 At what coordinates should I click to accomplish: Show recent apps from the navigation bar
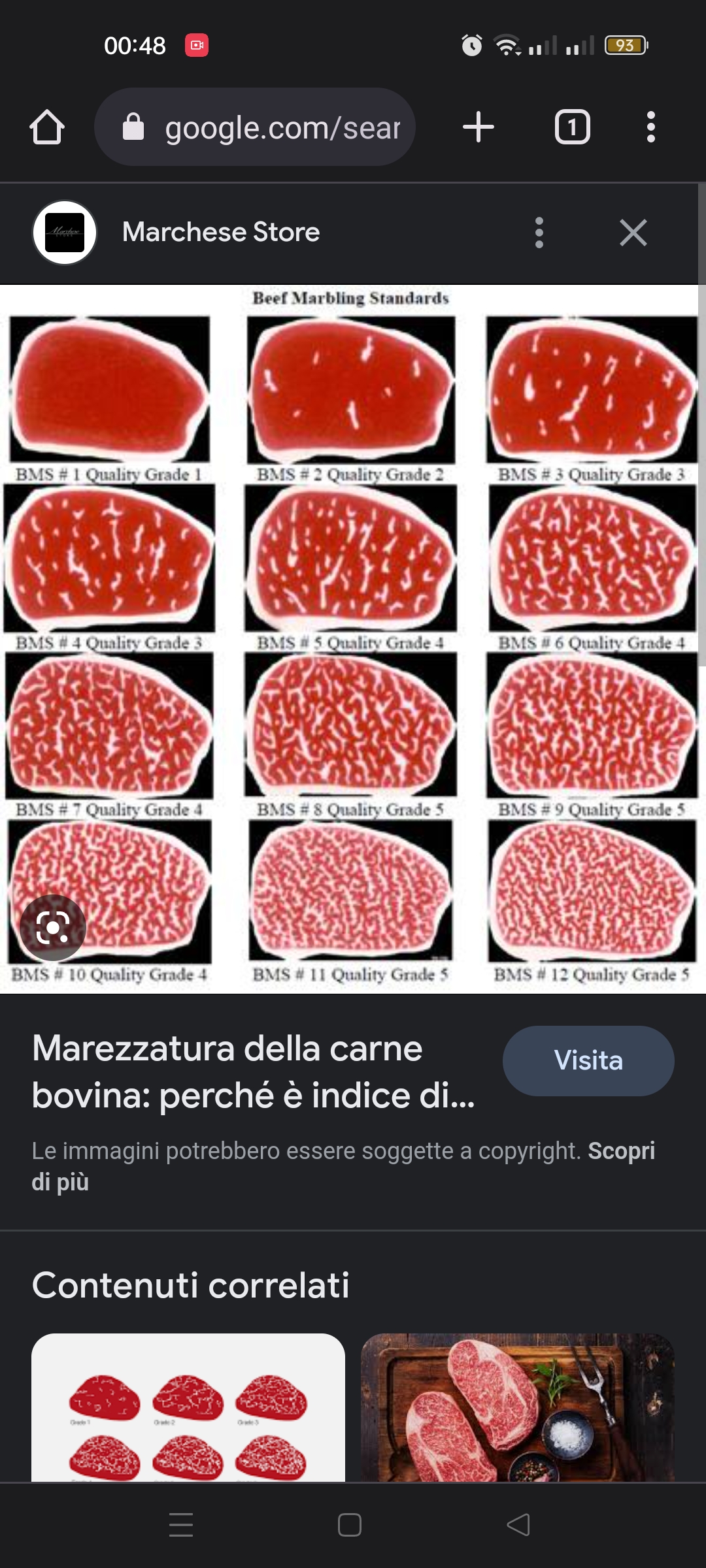pyautogui.click(x=181, y=1525)
